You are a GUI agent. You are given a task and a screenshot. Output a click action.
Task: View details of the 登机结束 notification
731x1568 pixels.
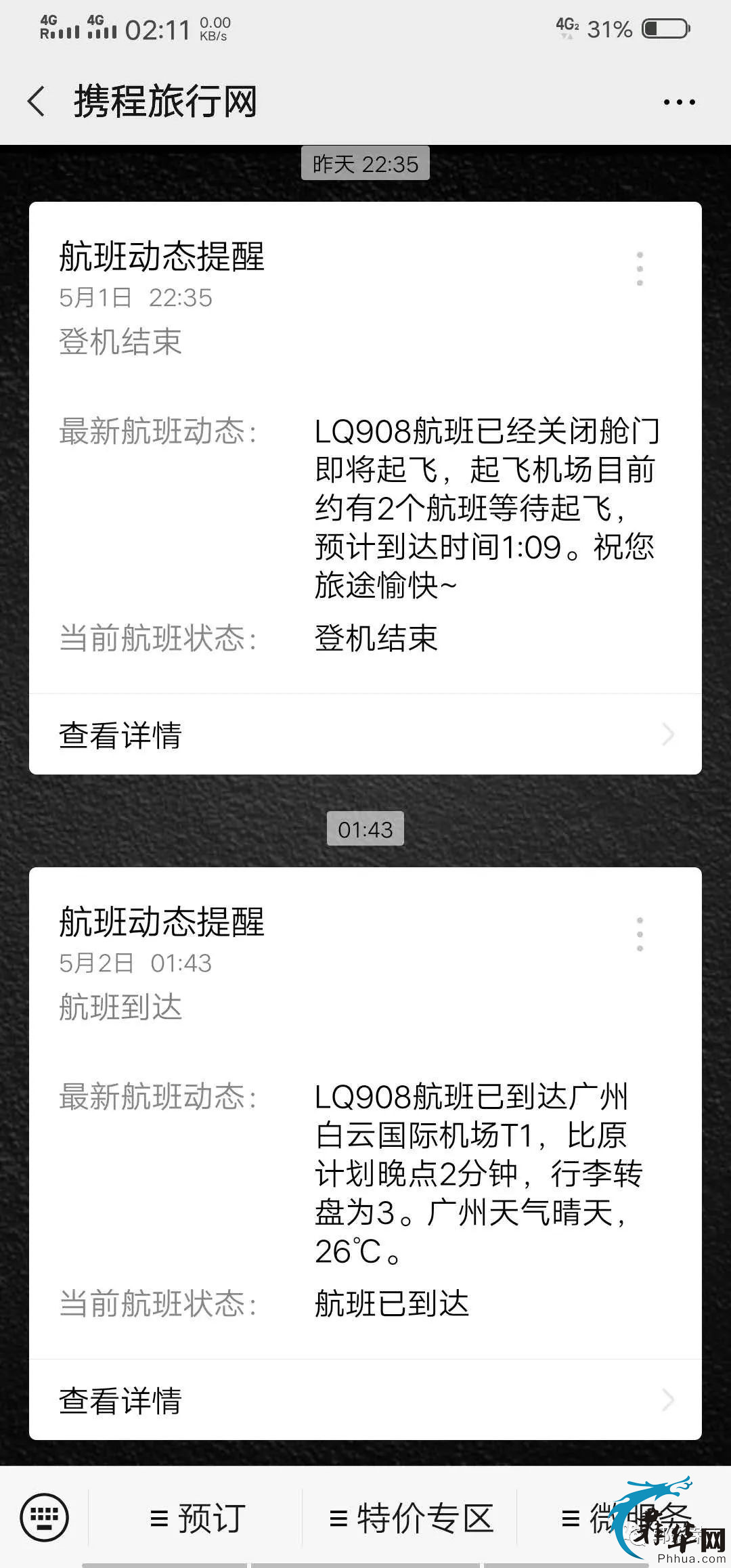click(x=365, y=735)
